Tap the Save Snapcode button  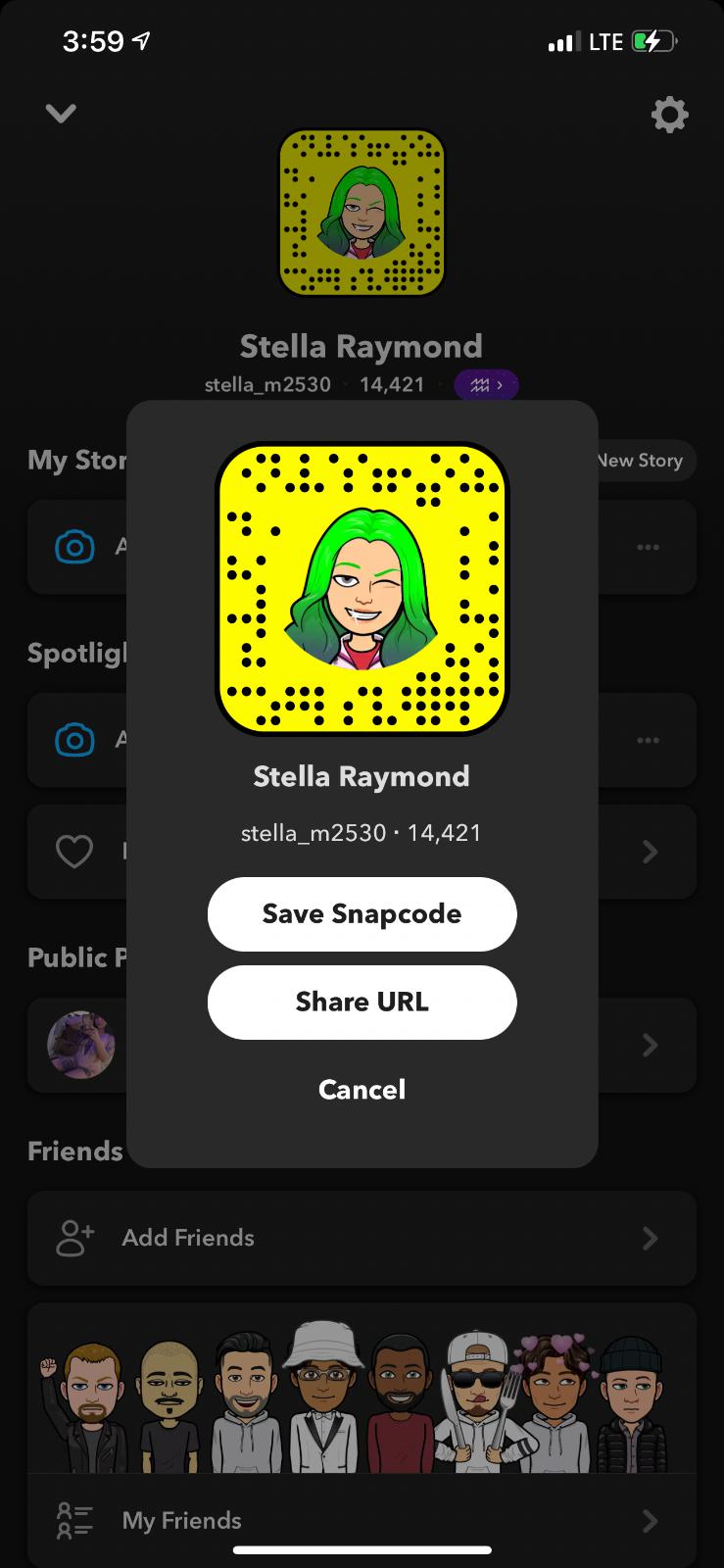[362, 913]
